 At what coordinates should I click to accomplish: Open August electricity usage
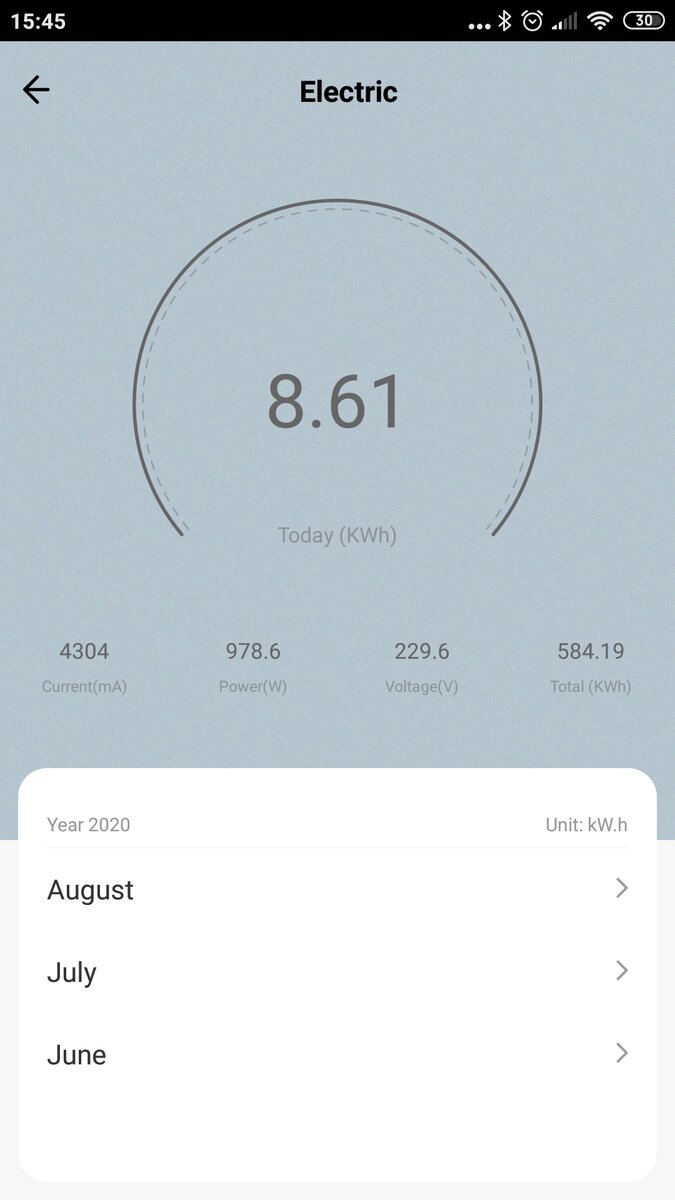click(337, 889)
